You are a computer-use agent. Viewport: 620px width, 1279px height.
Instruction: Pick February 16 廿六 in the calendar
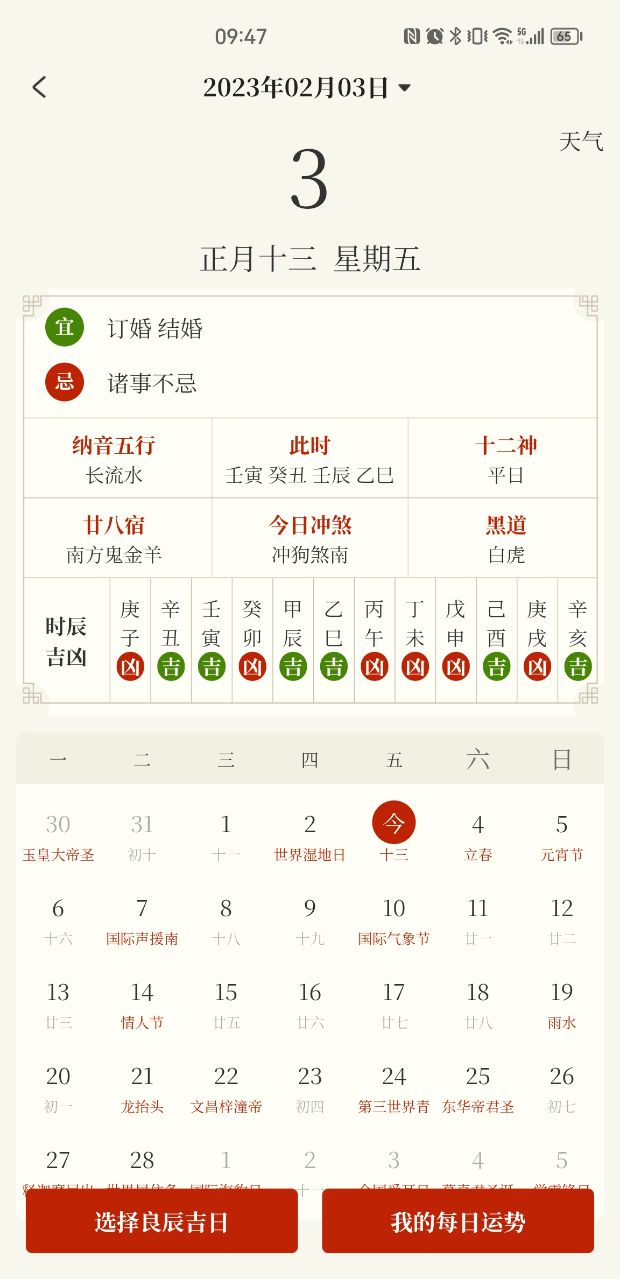coord(310,1004)
